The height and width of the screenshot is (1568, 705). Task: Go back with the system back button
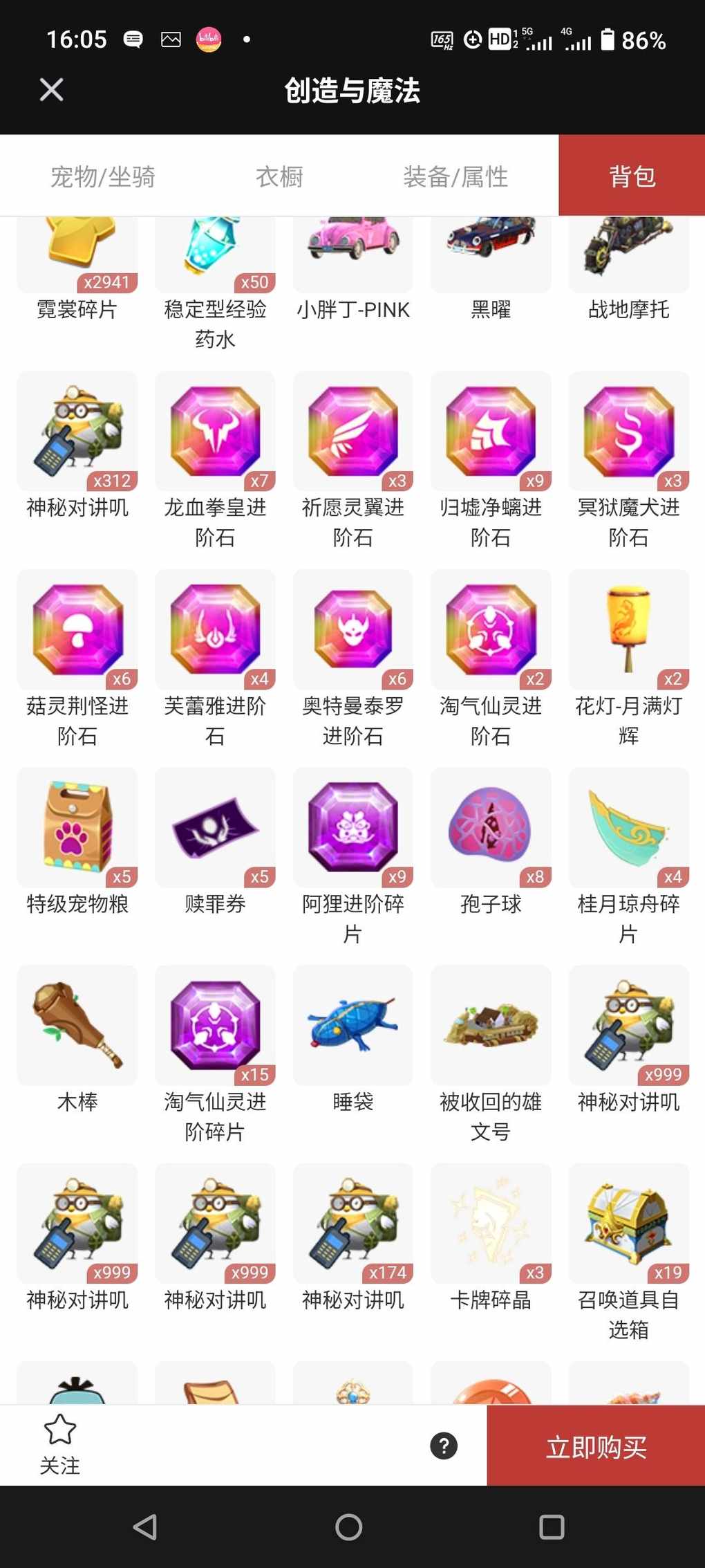[x=144, y=1527]
